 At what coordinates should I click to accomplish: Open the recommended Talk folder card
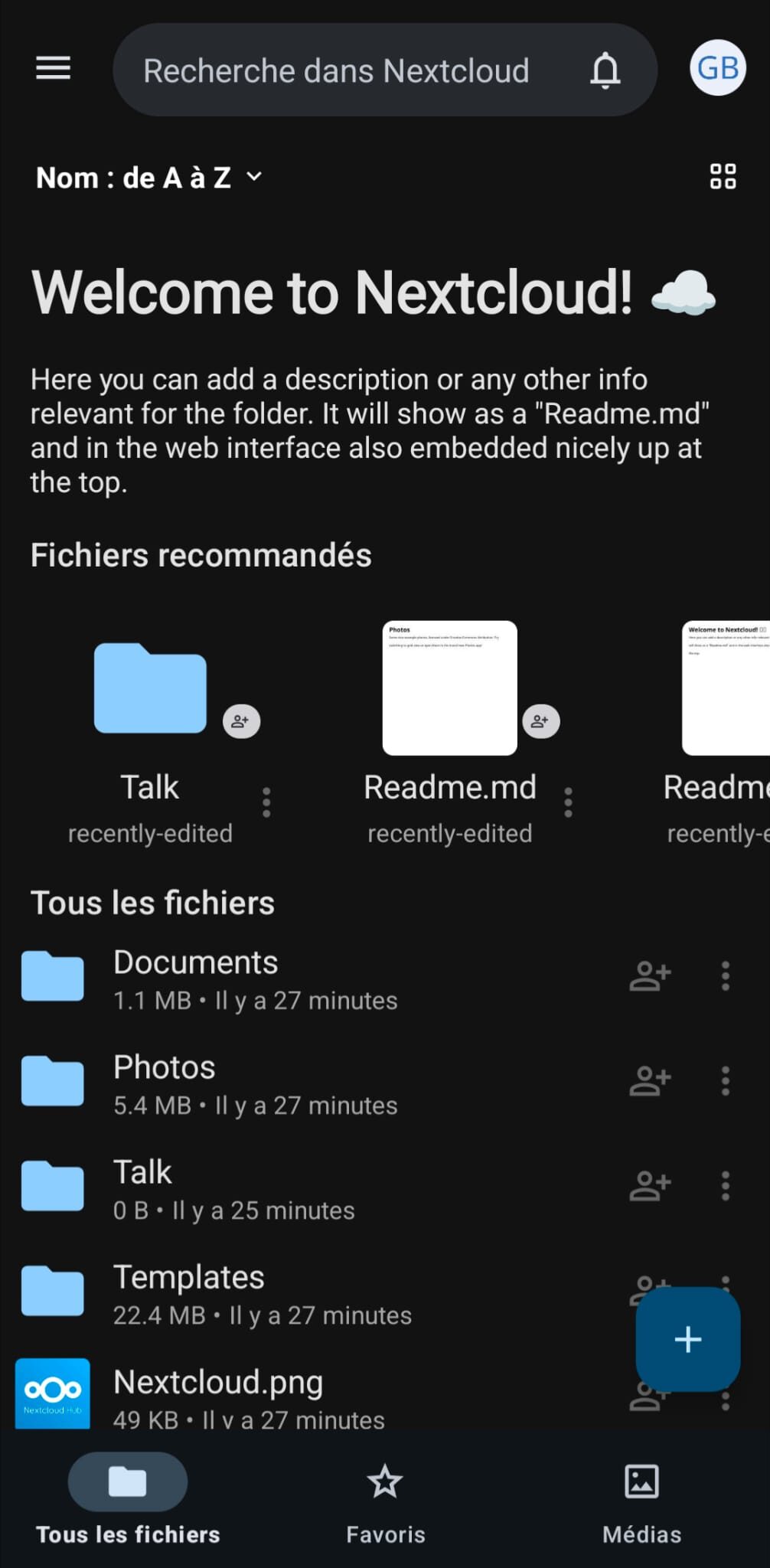(x=150, y=689)
